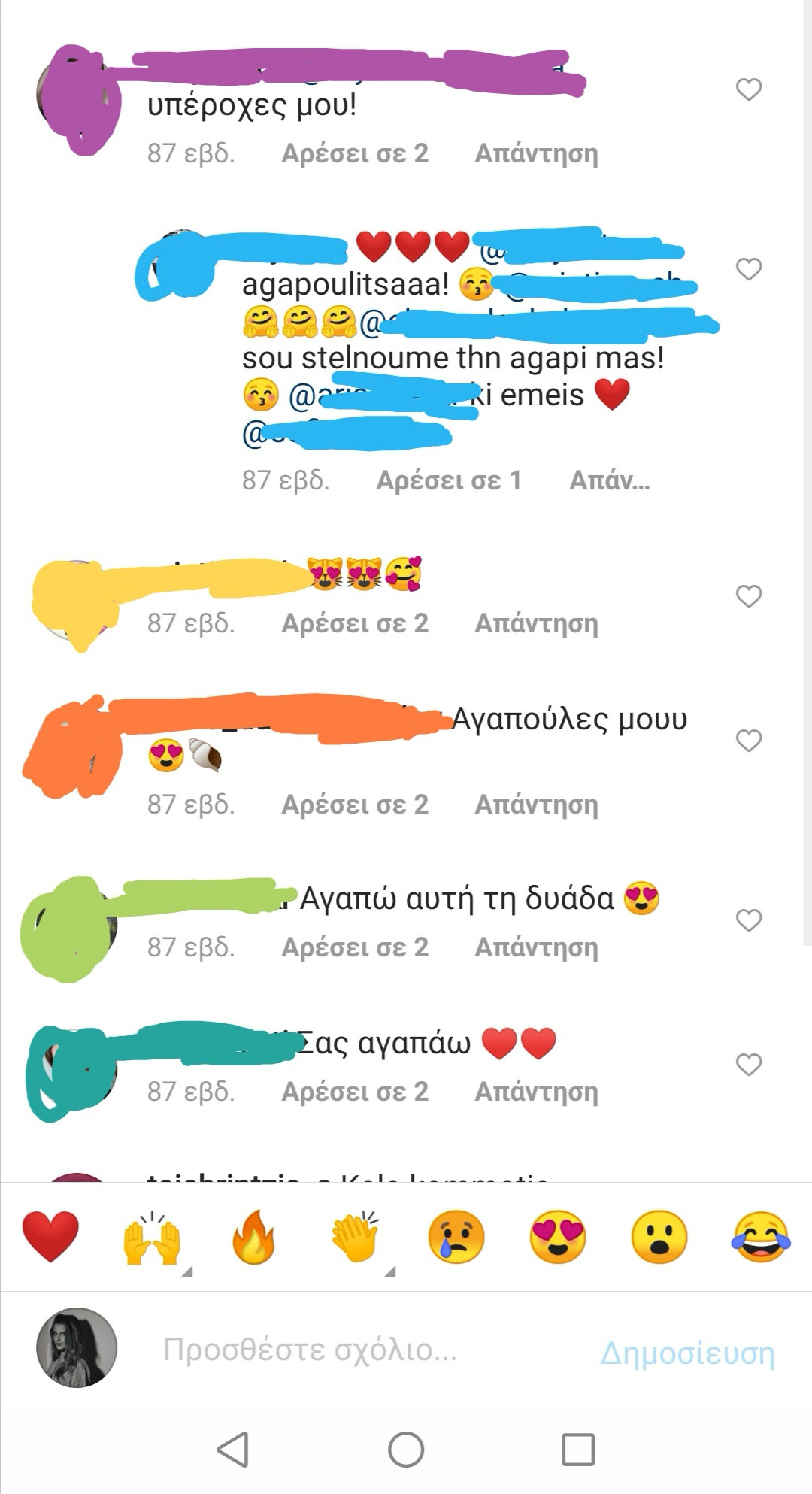The image size is (812, 1494).
Task: Insert the crying face quick emoji
Action: pos(456,1237)
